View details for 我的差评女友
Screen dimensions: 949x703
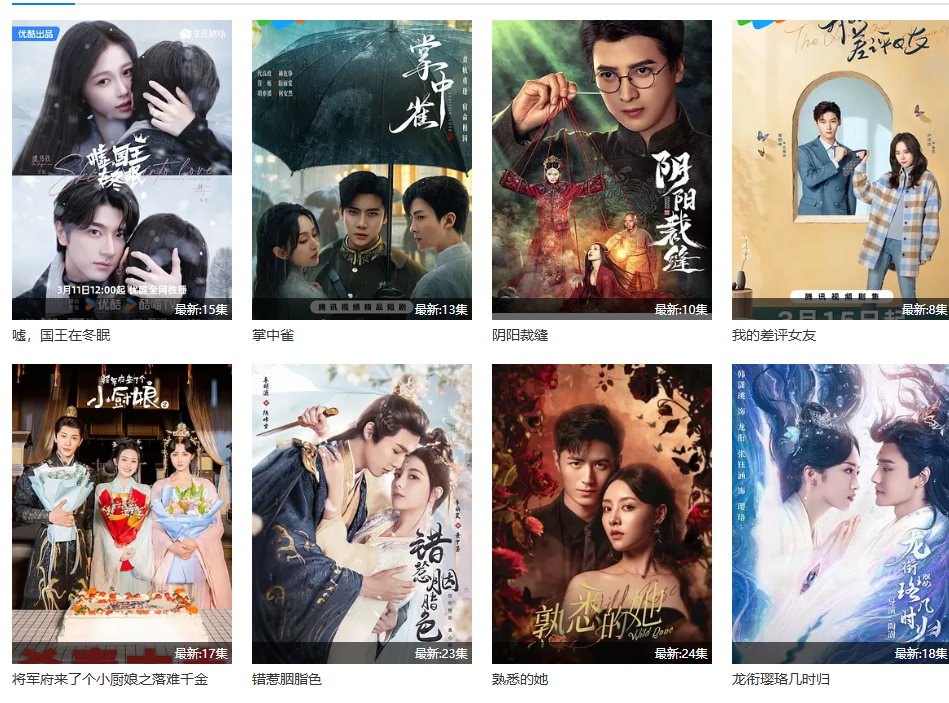(840, 170)
